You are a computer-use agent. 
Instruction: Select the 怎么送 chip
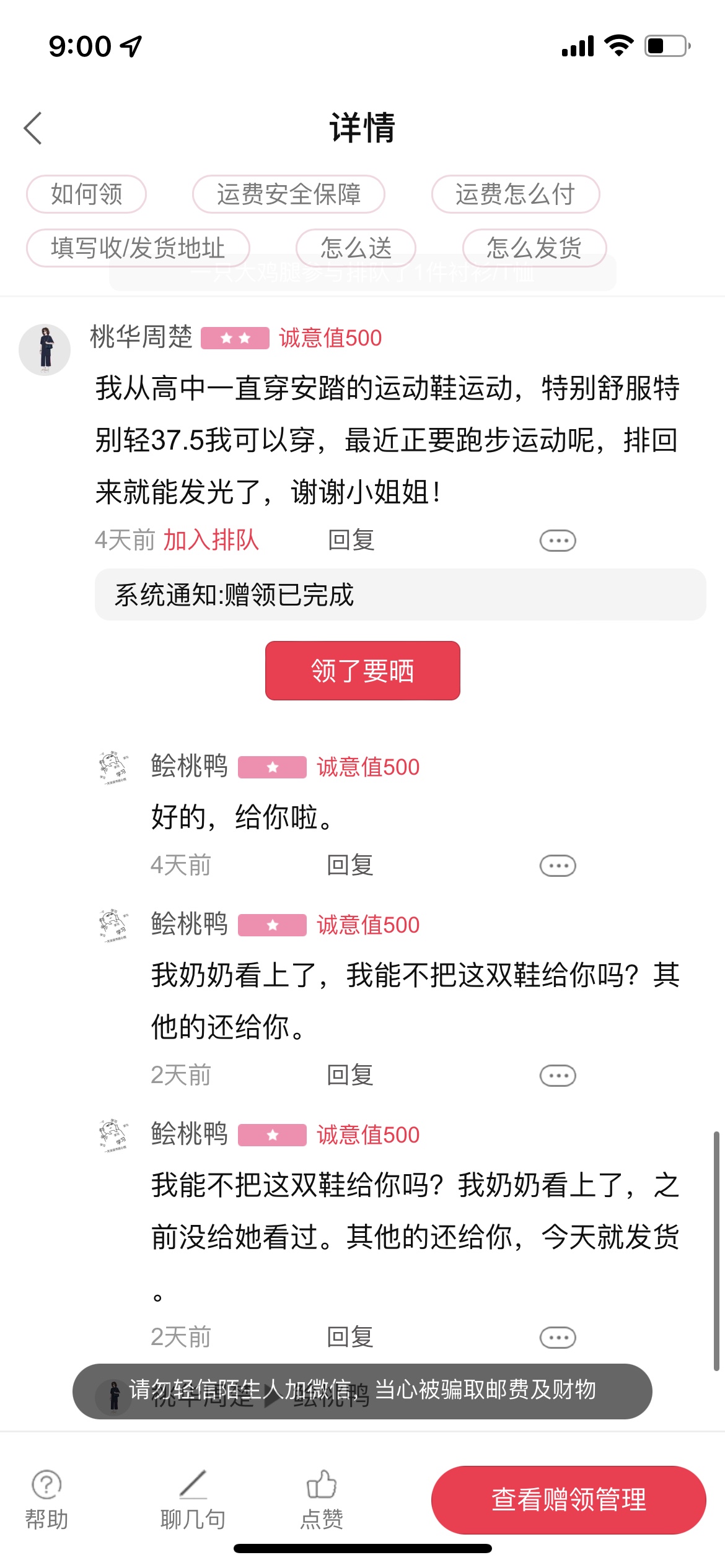click(x=356, y=248)
